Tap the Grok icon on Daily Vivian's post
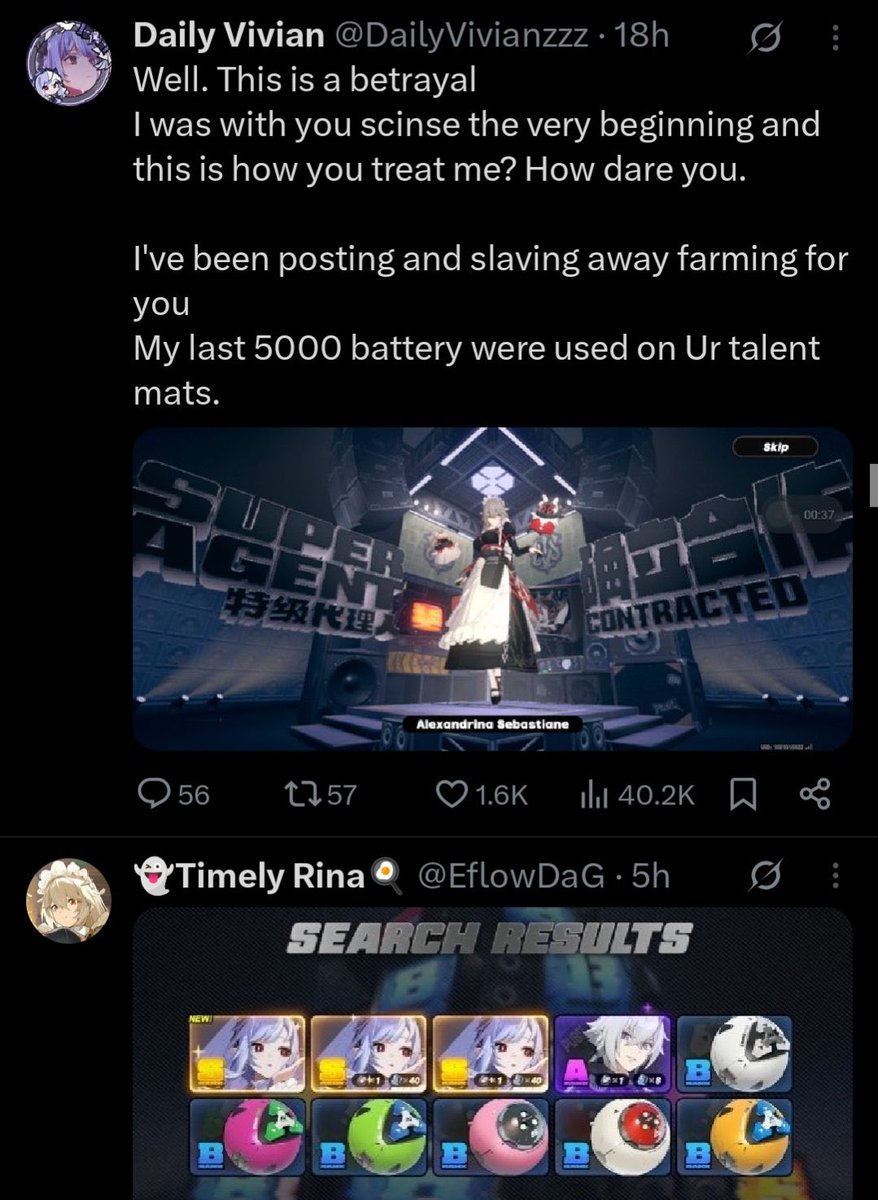 click(x=766, y=40)
